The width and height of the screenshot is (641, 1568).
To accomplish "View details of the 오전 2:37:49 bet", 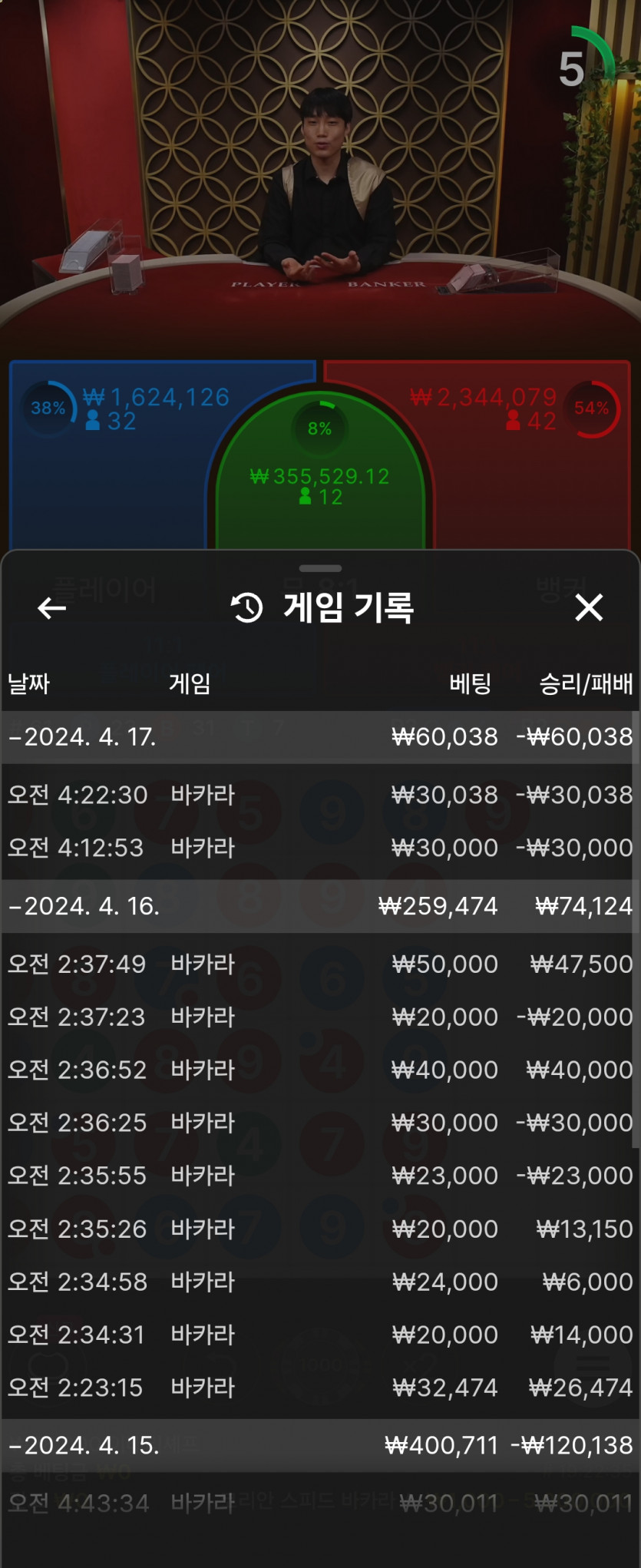I will pos(319,964).
